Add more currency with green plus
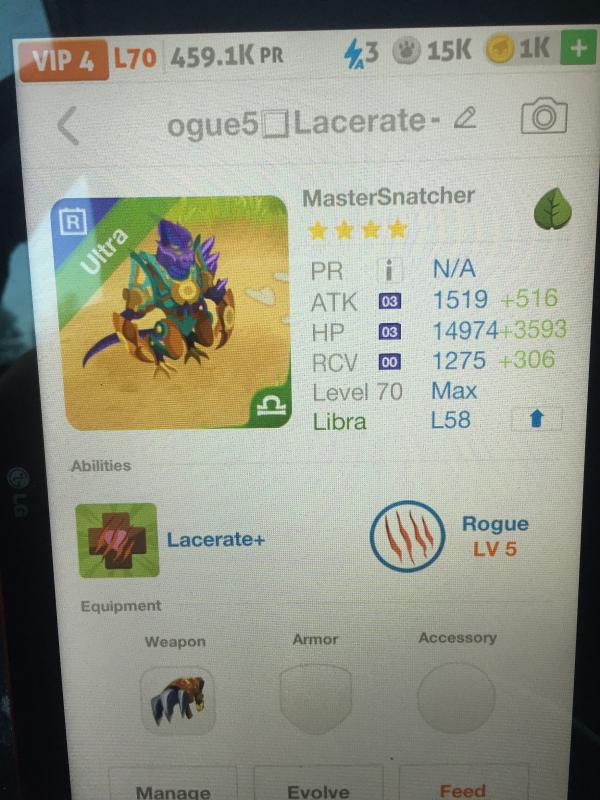 point(576,50)
